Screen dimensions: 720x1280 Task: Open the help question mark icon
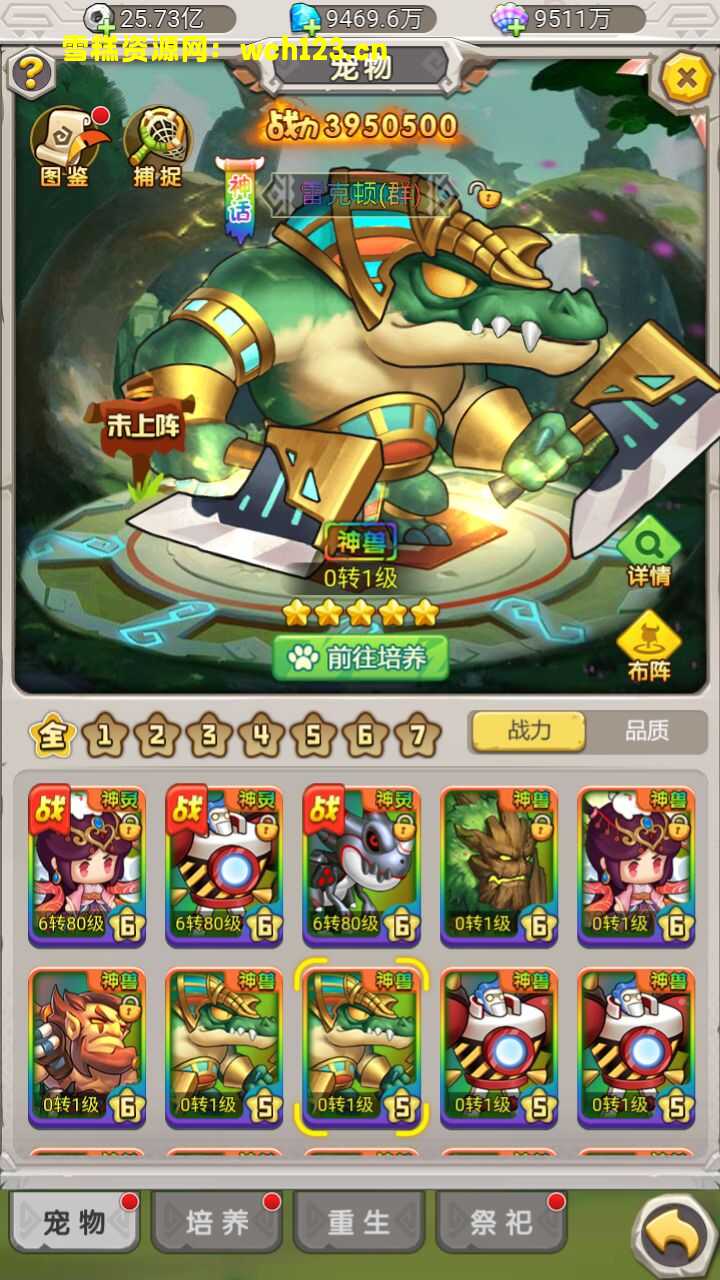point(33,74)
